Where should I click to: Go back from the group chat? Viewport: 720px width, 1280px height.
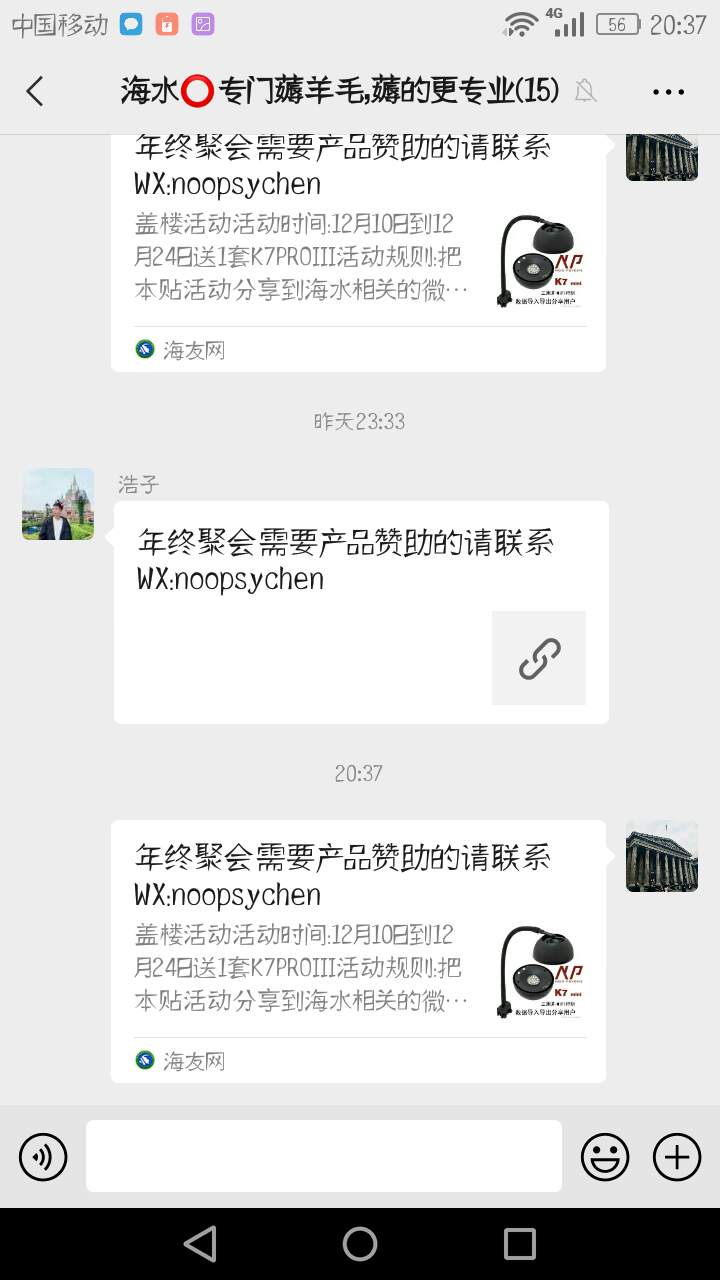point(35,92)
